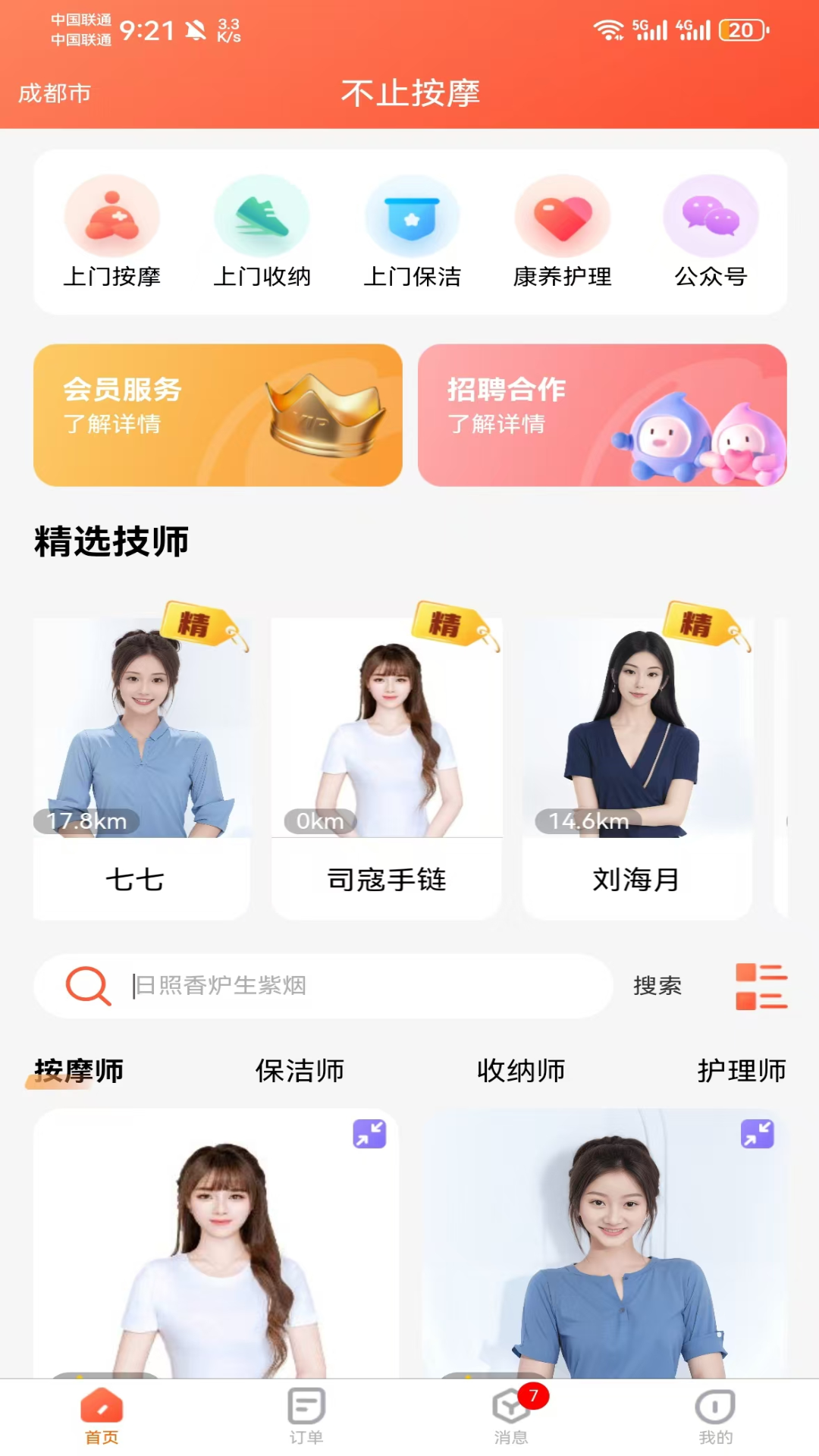
Task: Open the 消息 tab
Action: coord(511,1416)
